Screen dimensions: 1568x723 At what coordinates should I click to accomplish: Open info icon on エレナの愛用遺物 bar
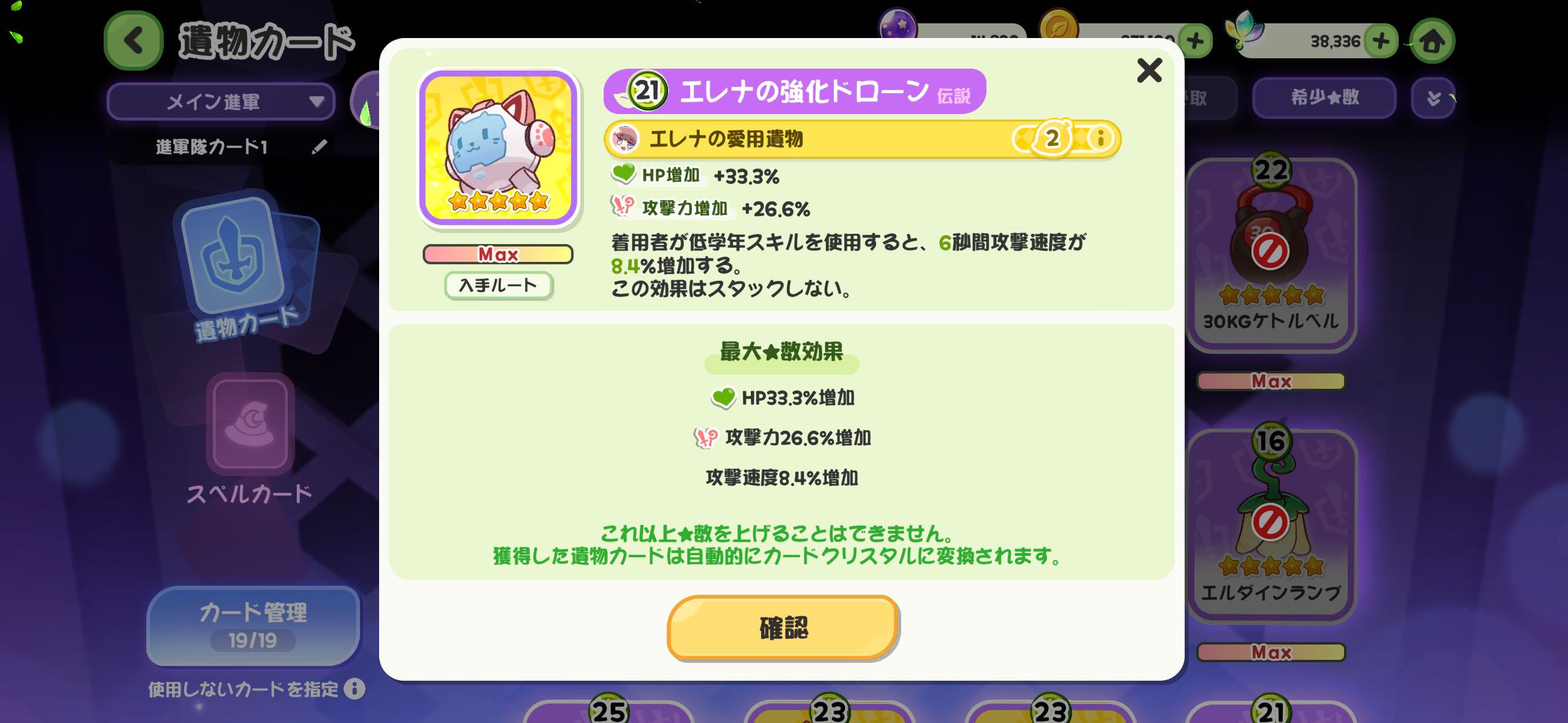[x=1101, y=138]
